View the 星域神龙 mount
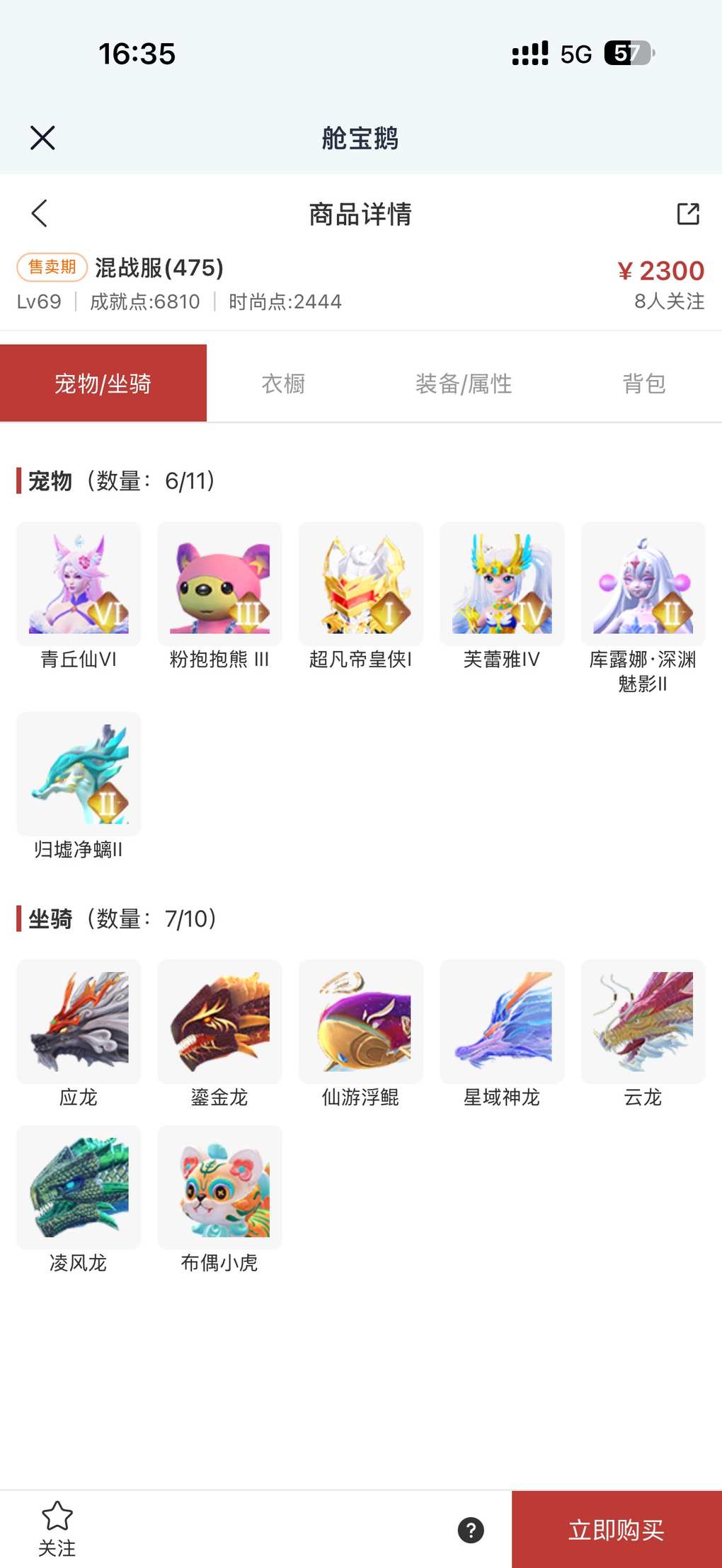 coord(502,1022)
